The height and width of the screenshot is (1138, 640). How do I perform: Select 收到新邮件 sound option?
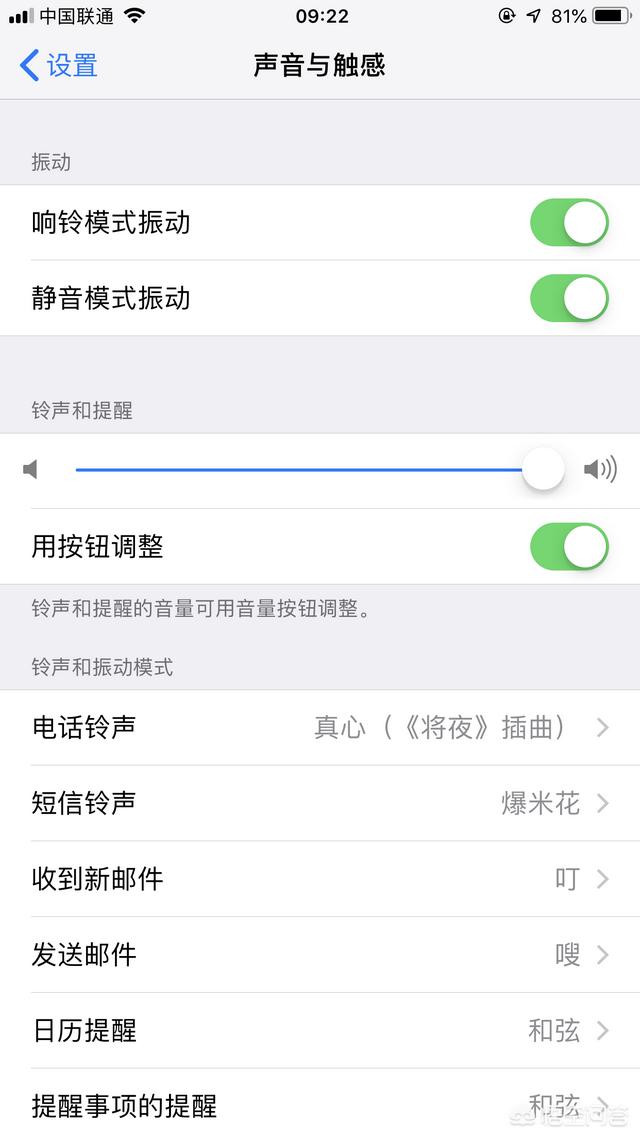pyautogui.click(x=320, y=879)
